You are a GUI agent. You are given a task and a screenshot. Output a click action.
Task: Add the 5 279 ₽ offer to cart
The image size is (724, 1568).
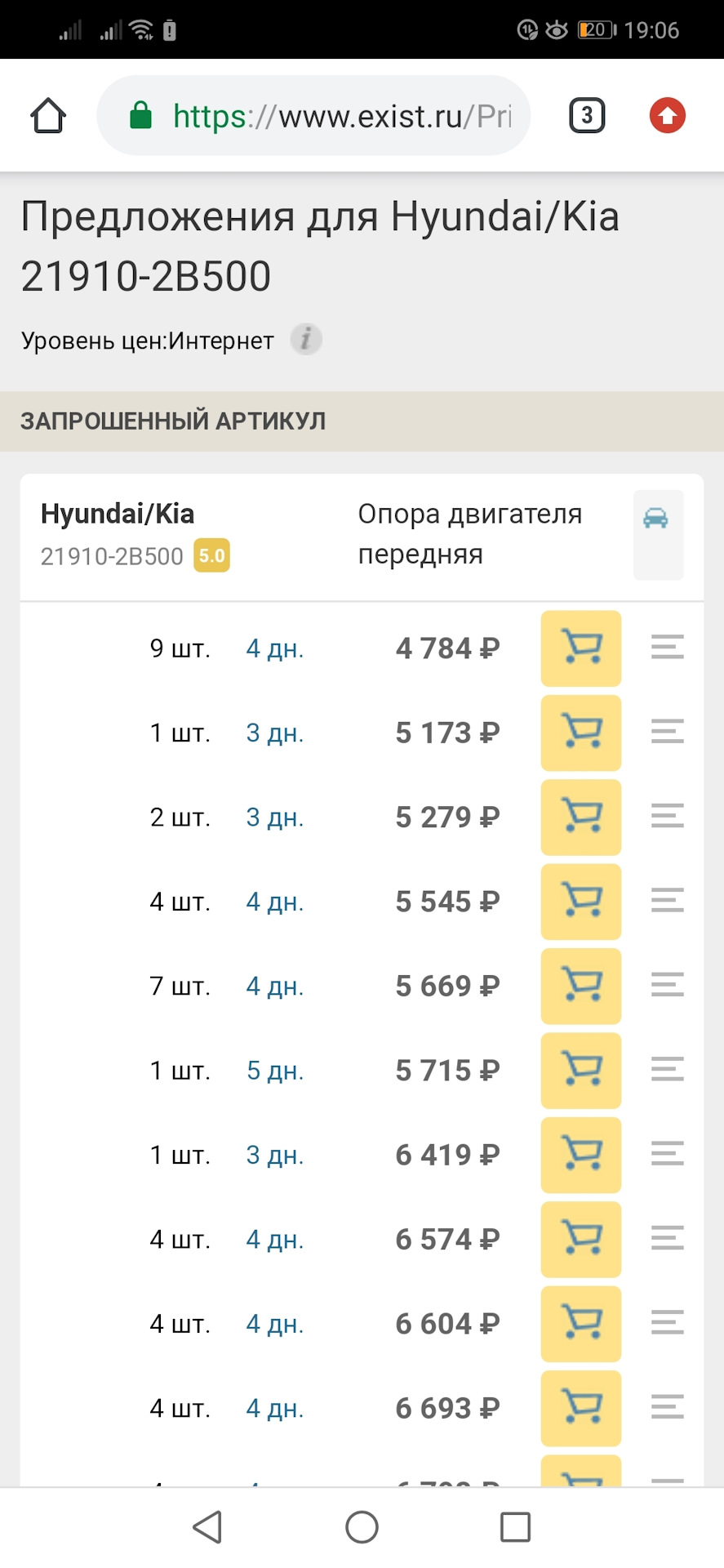[581, 817]
